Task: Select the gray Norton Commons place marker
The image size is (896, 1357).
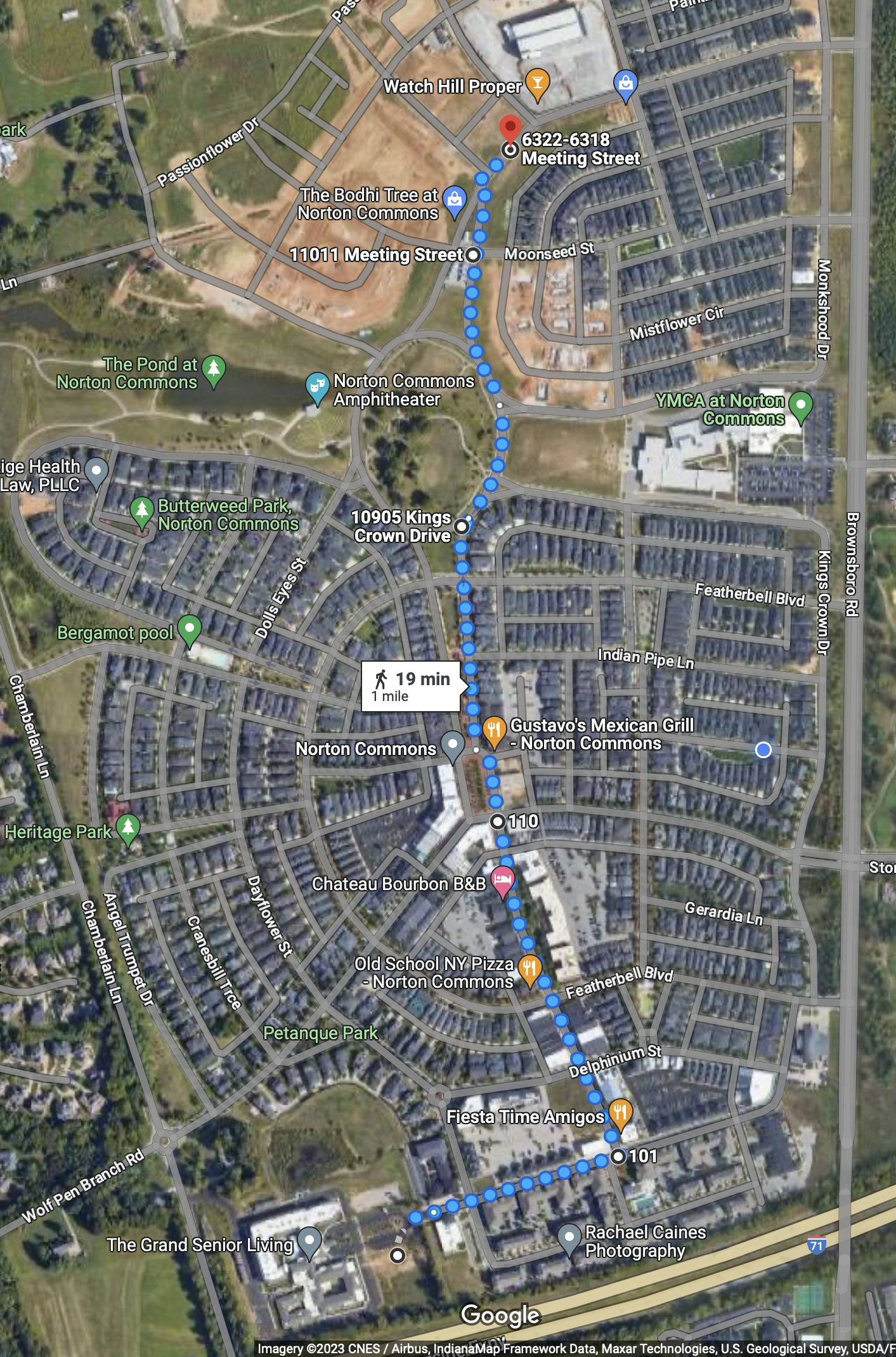Action: [452, 745]
